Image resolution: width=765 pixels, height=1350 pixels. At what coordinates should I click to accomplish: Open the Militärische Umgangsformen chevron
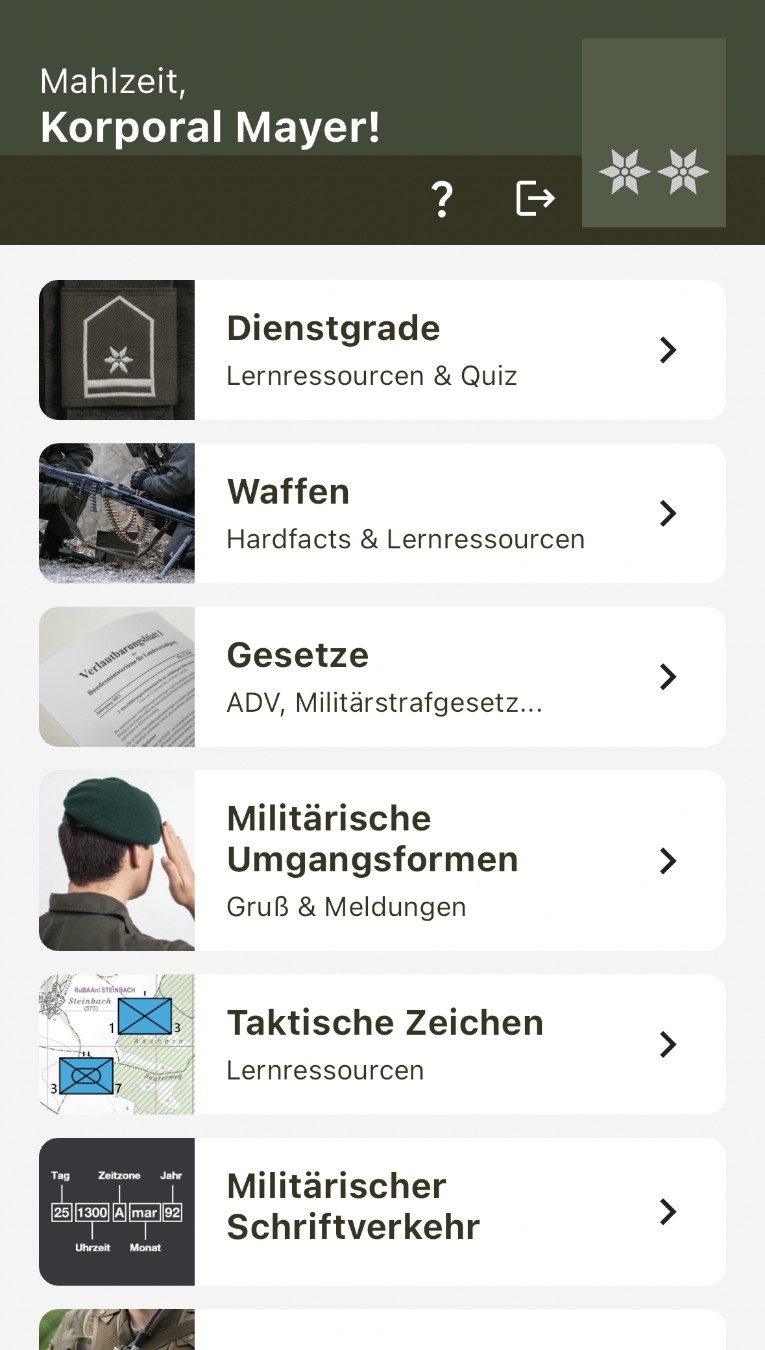[667, 861]
